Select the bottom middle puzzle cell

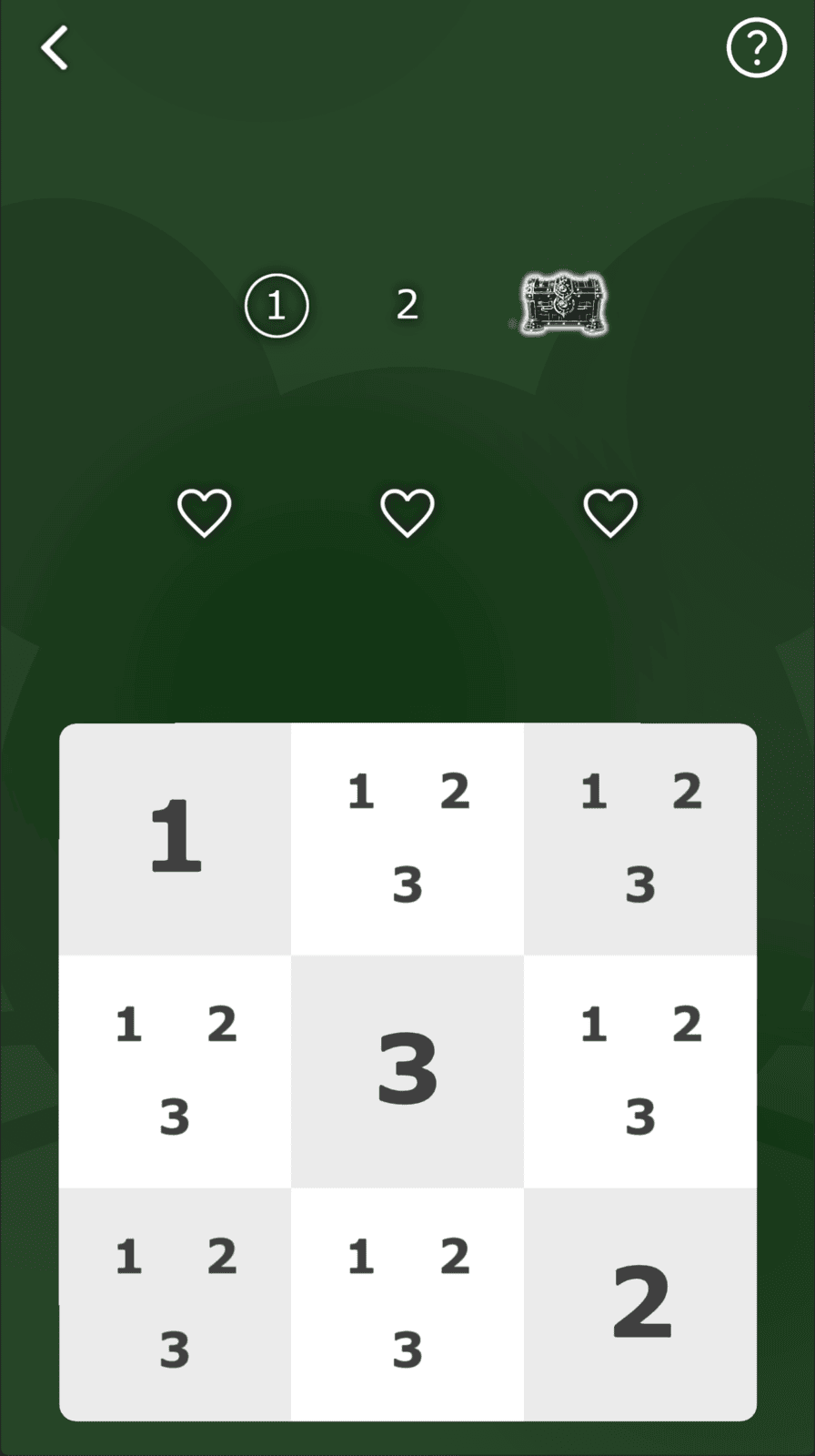(x=407, y=1304)
